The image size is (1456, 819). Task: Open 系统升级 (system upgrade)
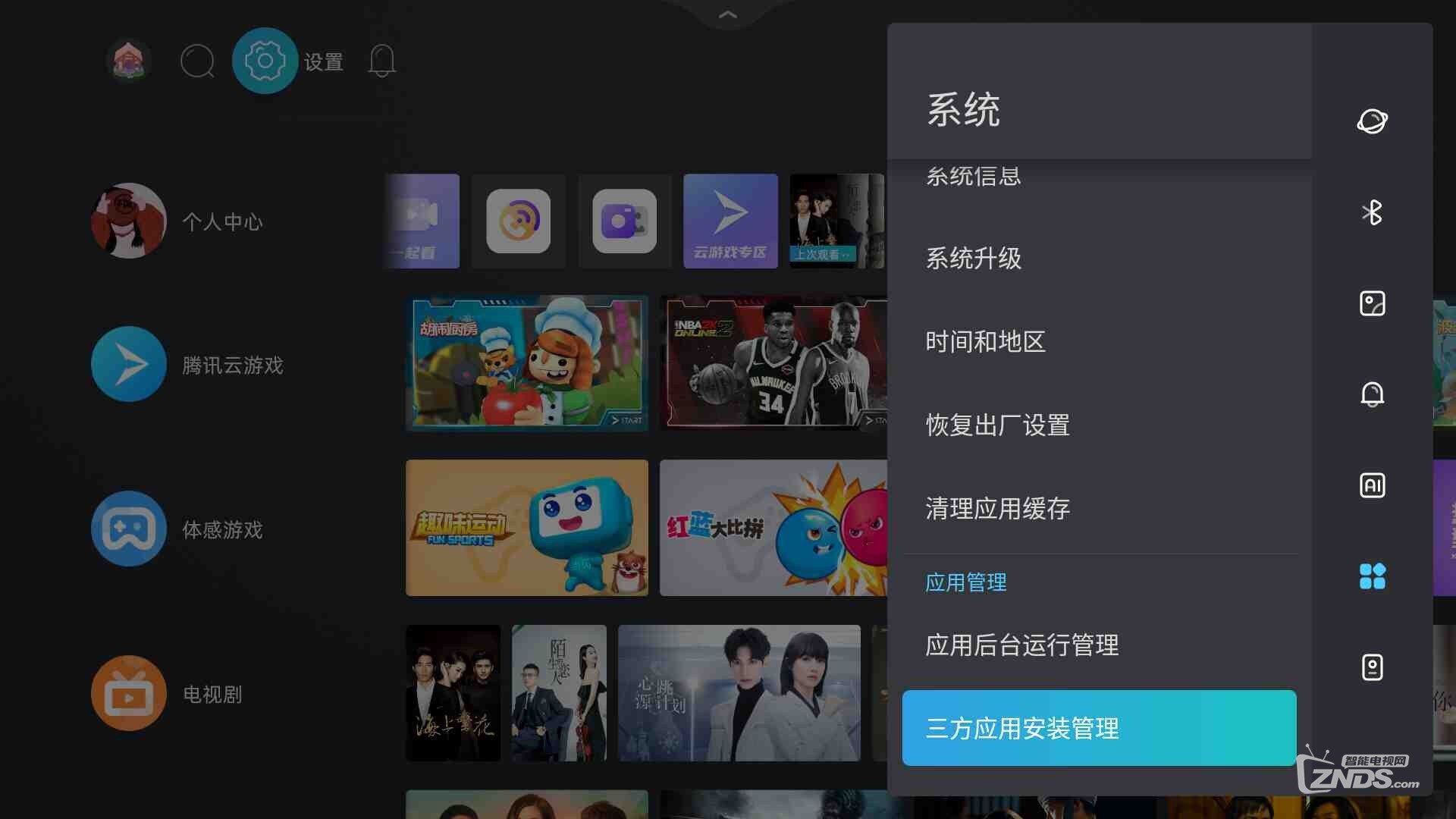click(974, 259)
